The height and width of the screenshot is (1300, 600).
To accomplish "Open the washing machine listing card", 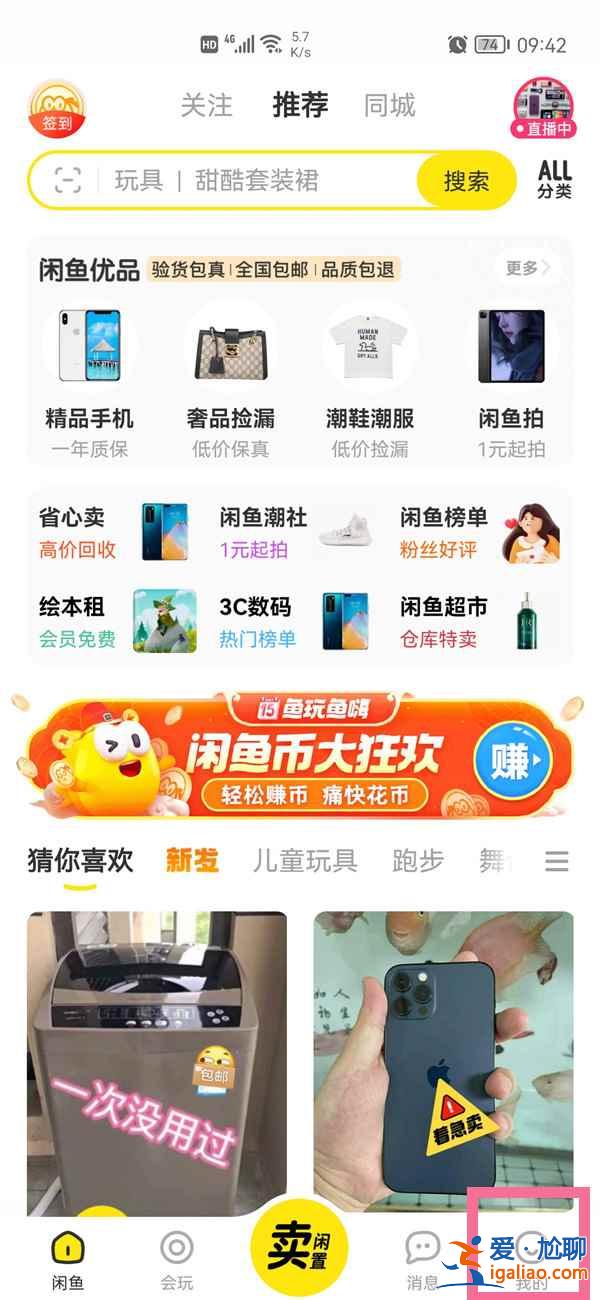I will pyautogui.click(x=157, y=1063).
